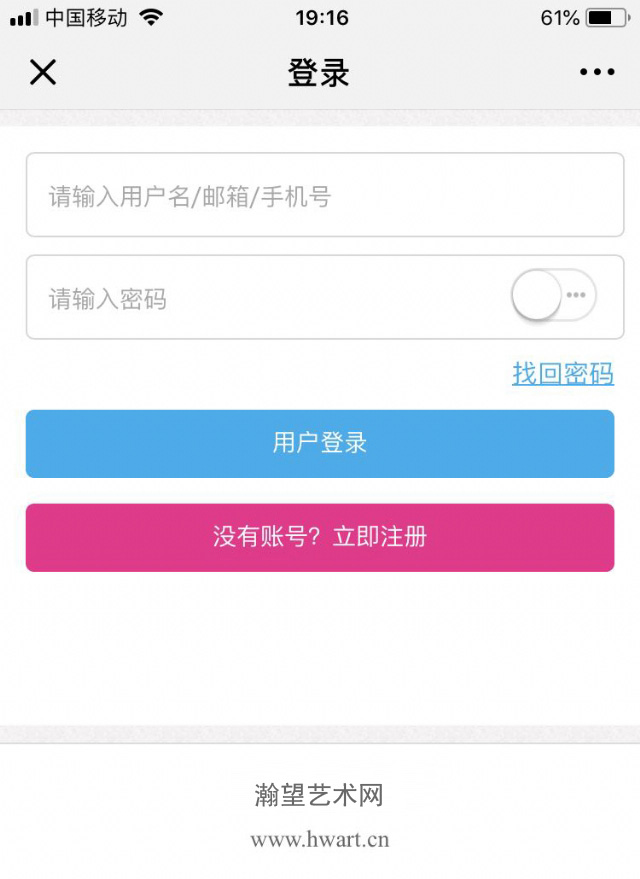This screenshot has height=879, width=640.
Task: Focus the username/email/phone input field
Action: (324, 196)
